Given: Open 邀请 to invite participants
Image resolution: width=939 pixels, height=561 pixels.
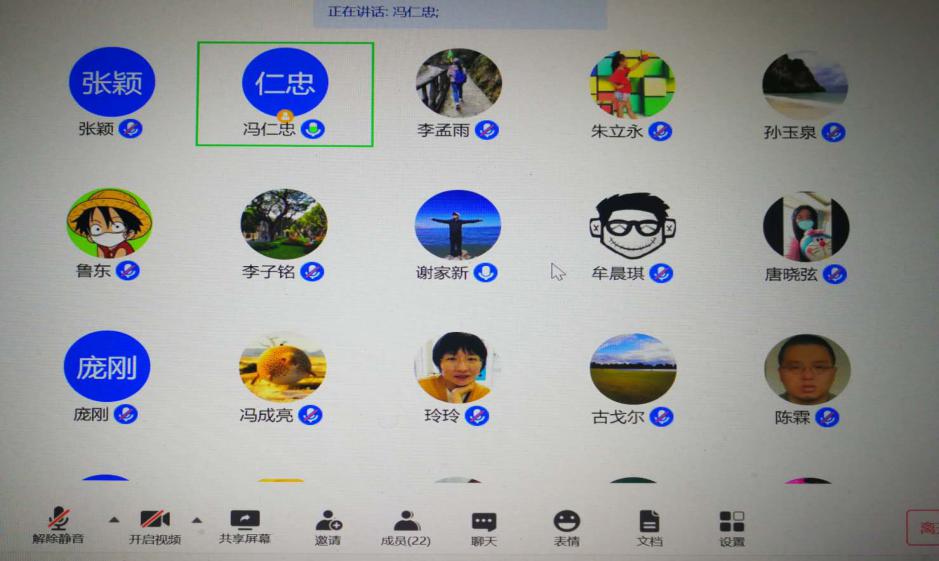Looking at the screenshot, I should click(x=328, y=526).
